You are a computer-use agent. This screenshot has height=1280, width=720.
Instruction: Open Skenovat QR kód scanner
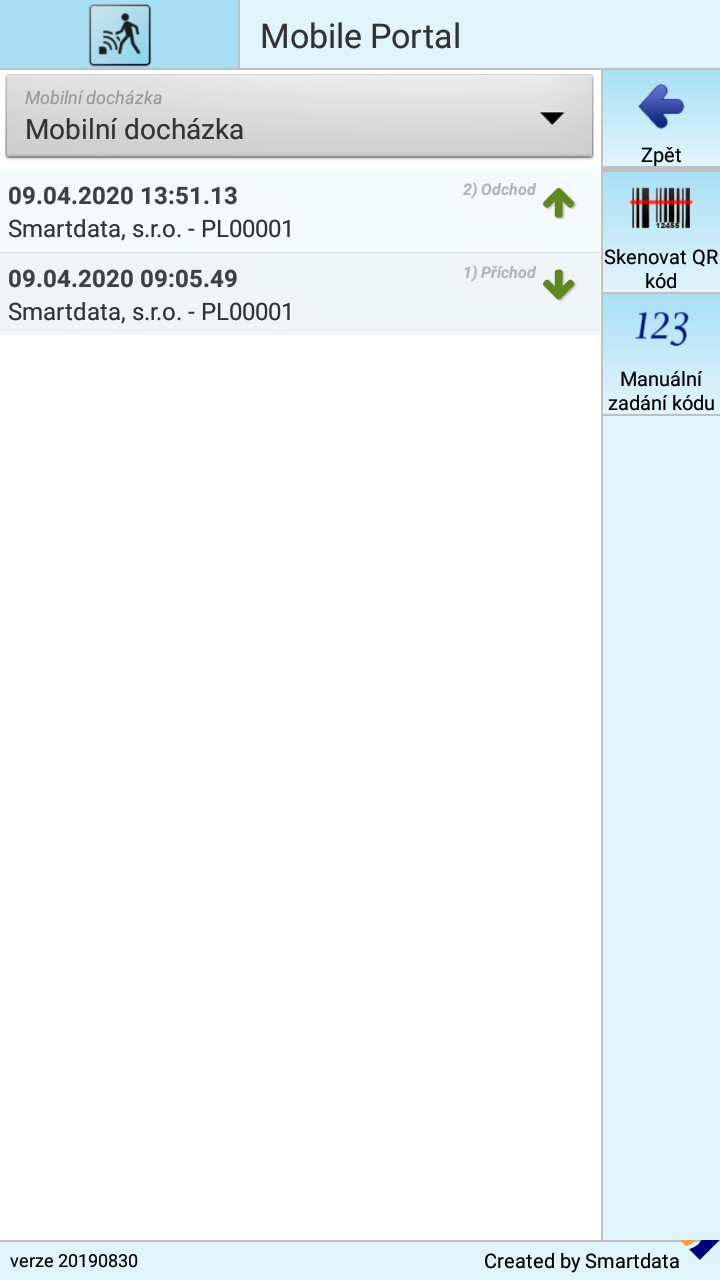click(661, 233)
